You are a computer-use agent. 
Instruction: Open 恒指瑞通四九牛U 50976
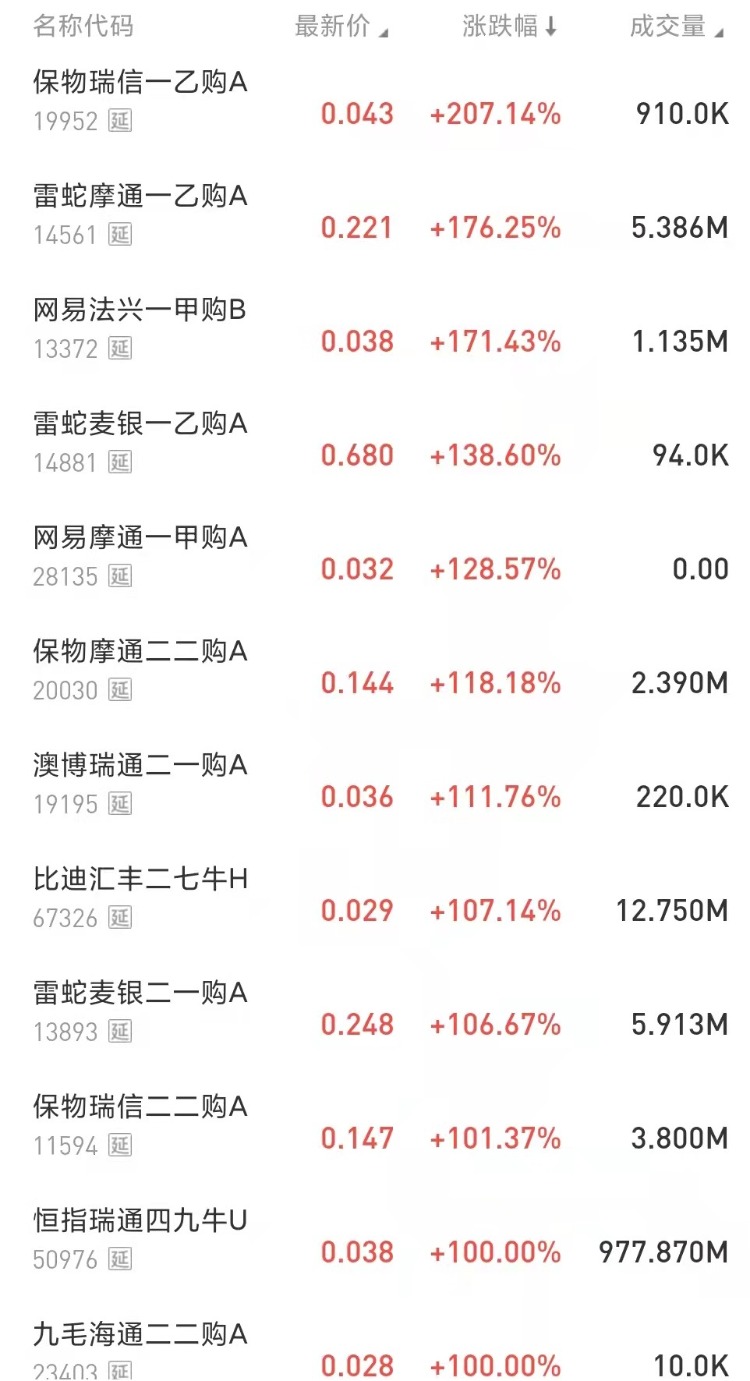tap(375, 1240)
